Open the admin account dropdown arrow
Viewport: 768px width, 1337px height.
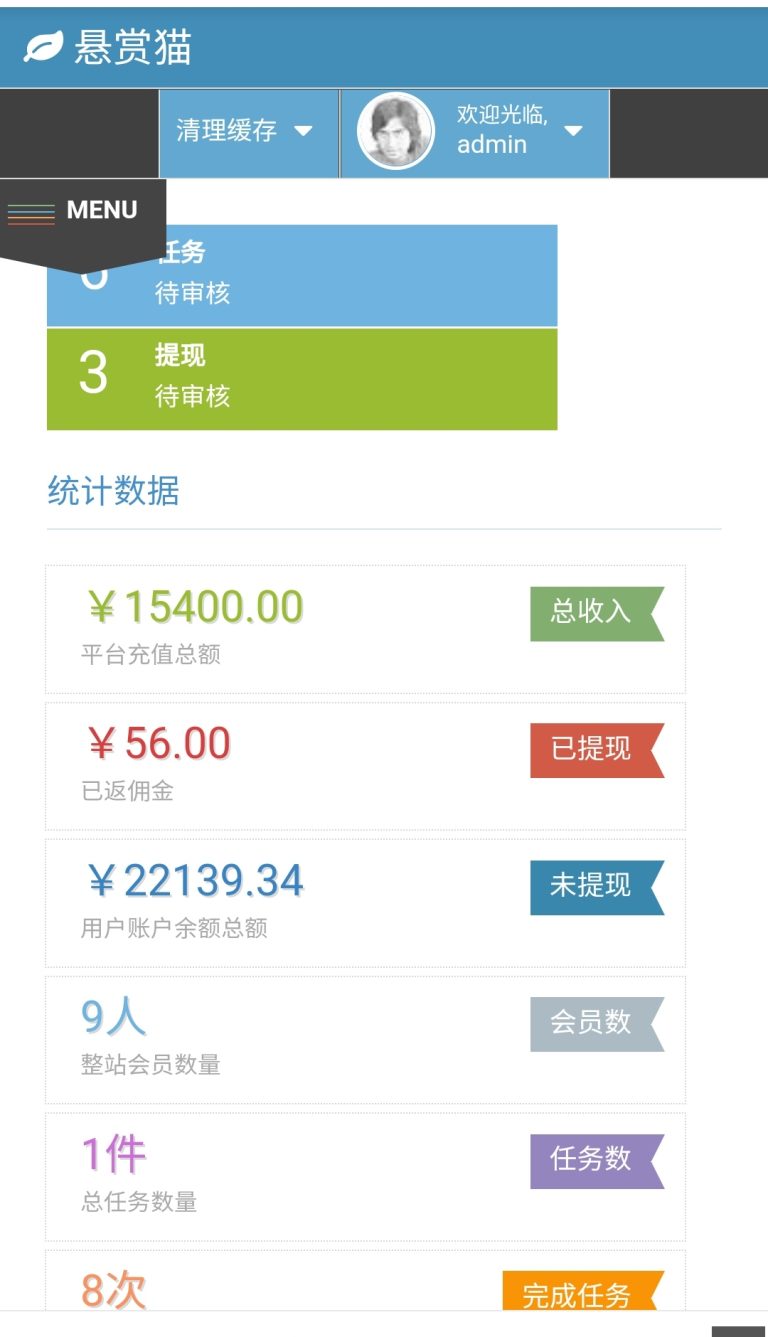[x=572, y=131]
